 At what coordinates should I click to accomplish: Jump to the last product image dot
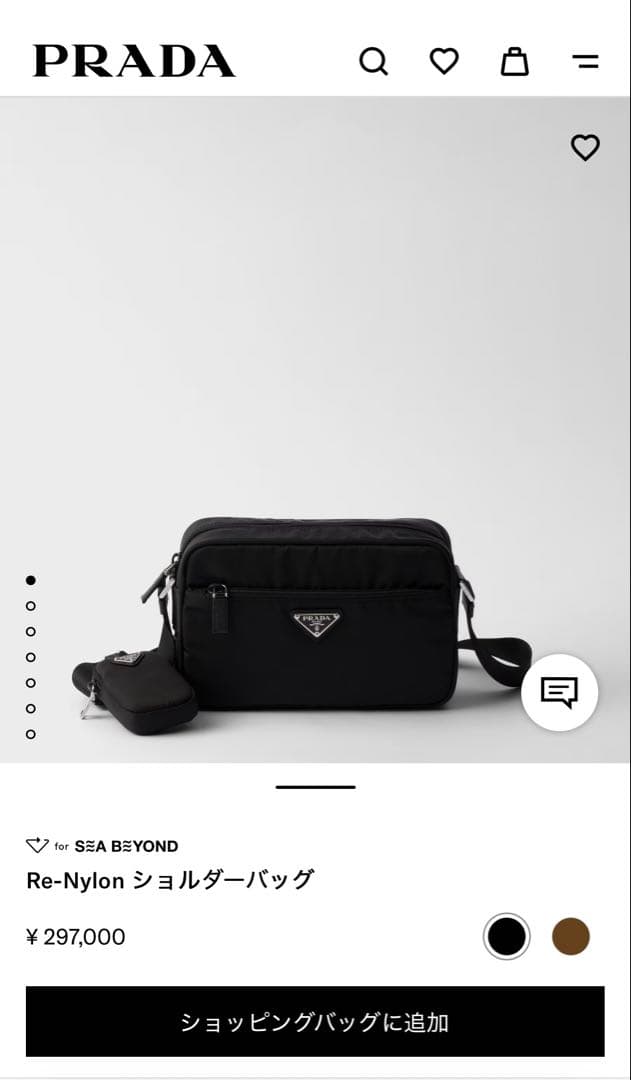31,734
